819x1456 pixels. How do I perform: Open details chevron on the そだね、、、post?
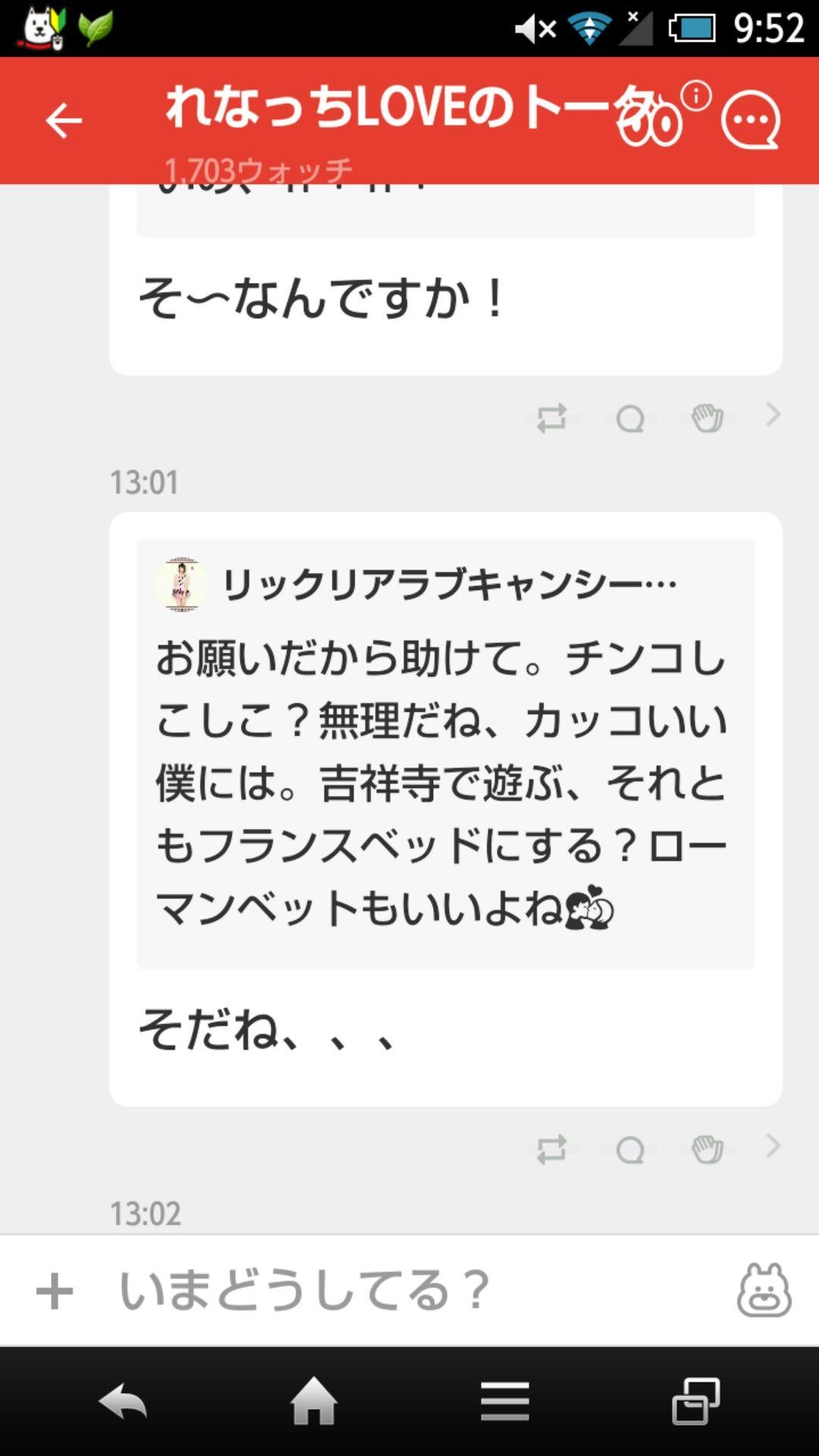click(772, 1150)
